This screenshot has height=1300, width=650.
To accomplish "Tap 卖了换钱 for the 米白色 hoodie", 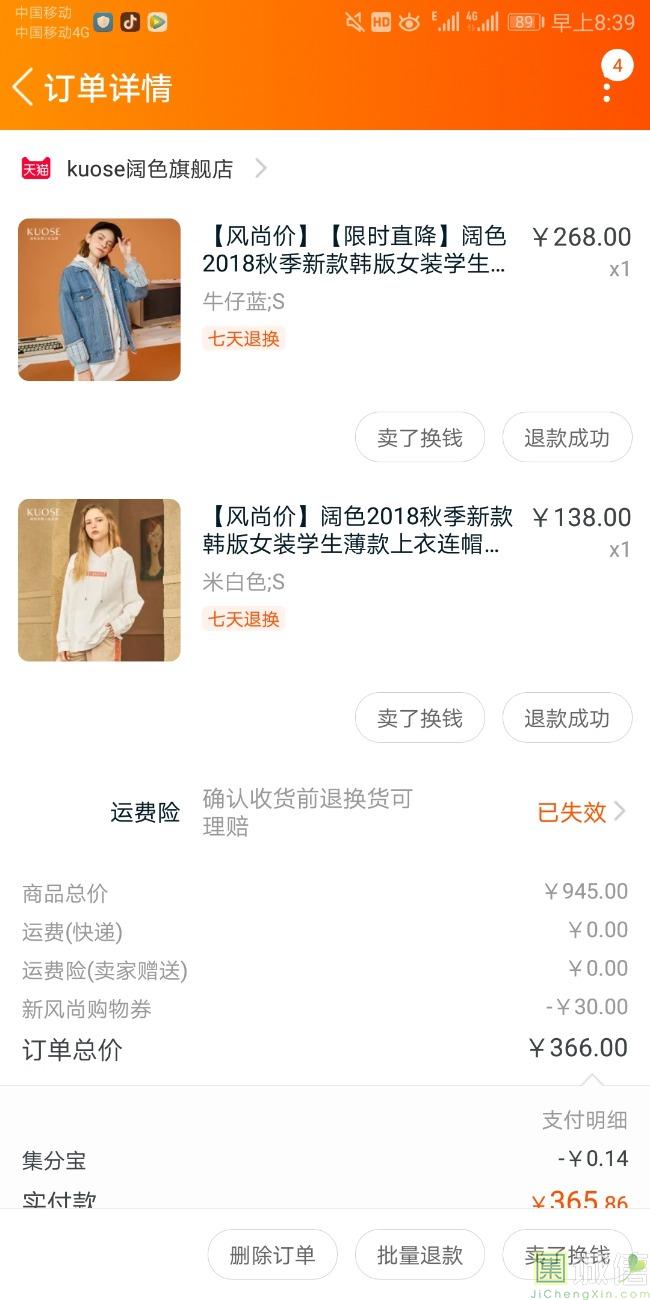I will [420, 718].
